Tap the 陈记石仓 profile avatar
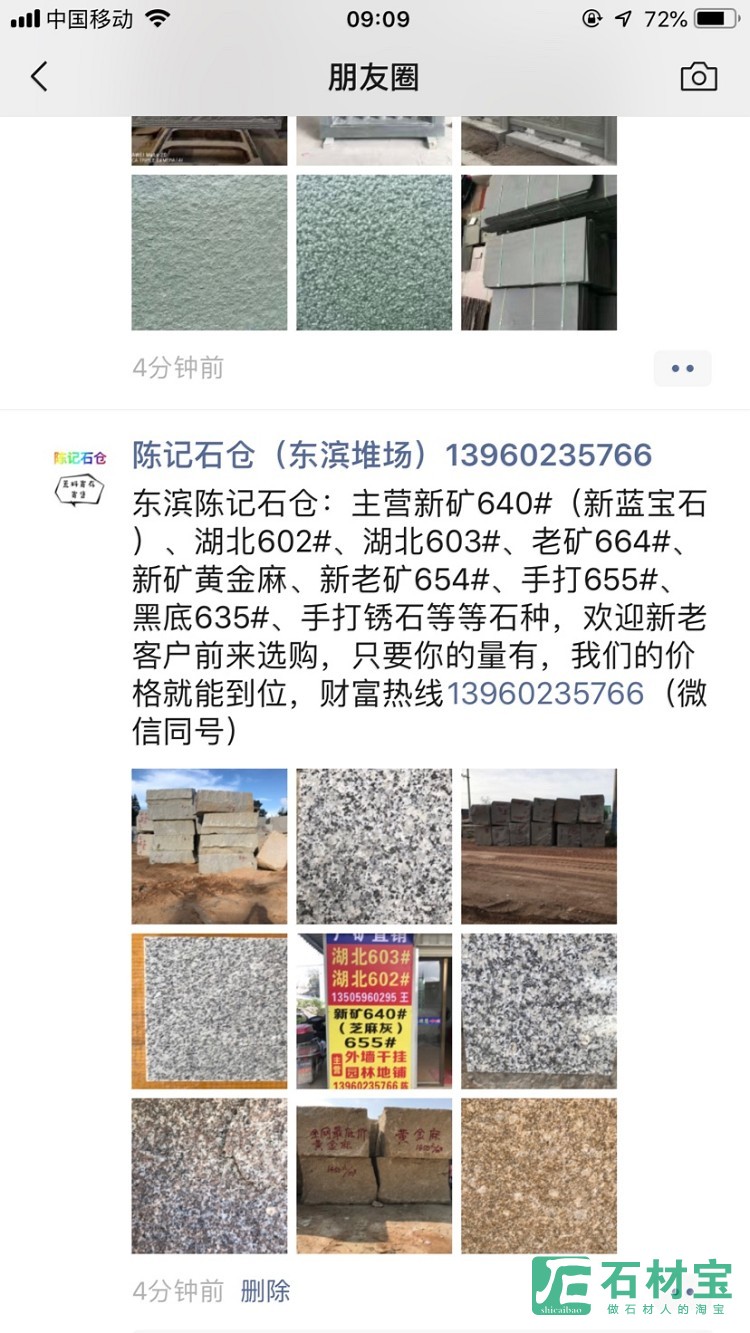This screenshot has height=1333, width=750. click(x=80, y=477)
